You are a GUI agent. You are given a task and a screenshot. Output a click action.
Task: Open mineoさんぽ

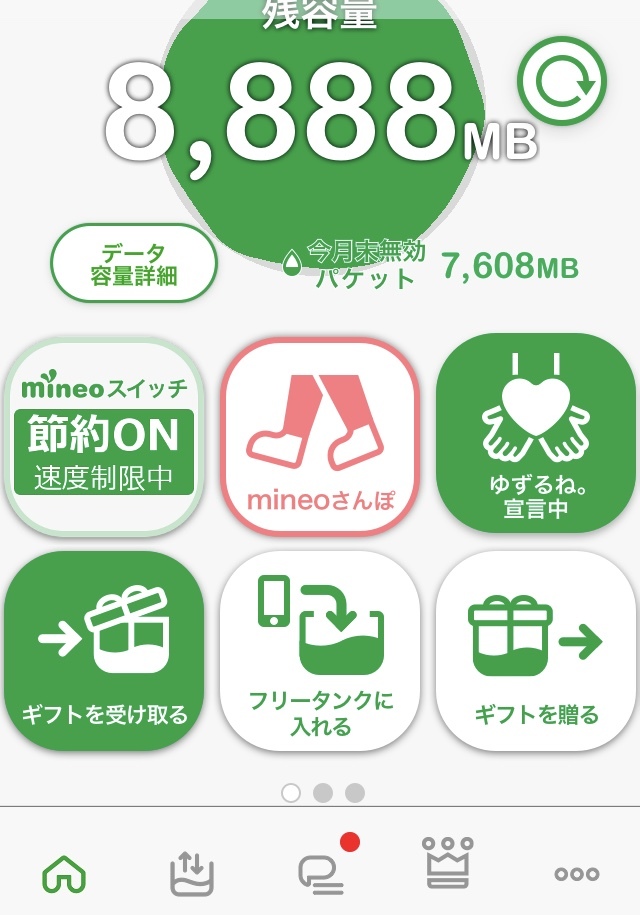click(x=320, y=436)
